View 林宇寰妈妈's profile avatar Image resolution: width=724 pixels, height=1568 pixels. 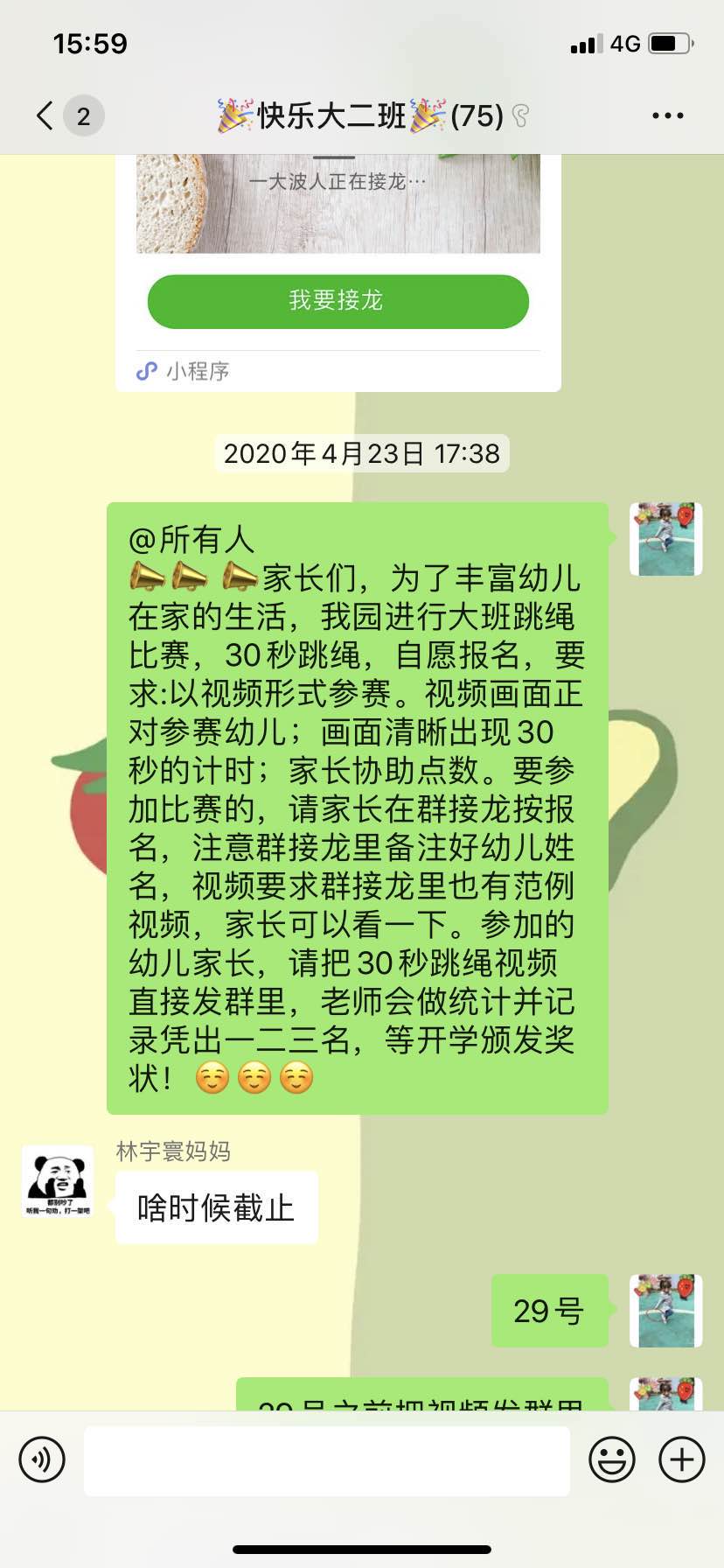(x=58, y=1181)
